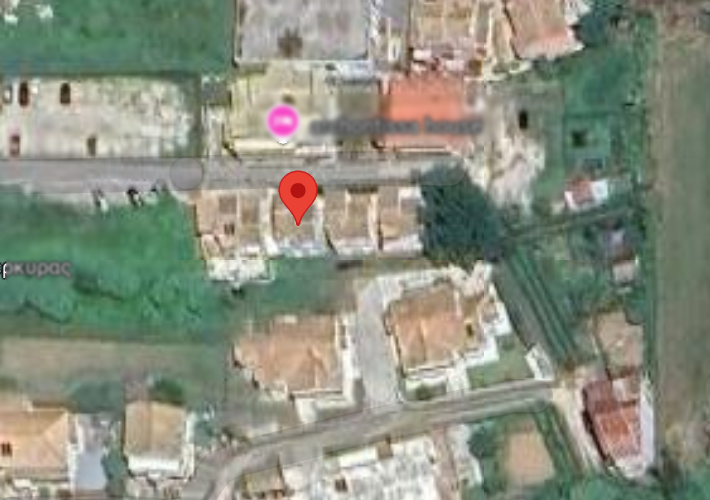Tap the red dropped location pin

click(x=298, y=194)
